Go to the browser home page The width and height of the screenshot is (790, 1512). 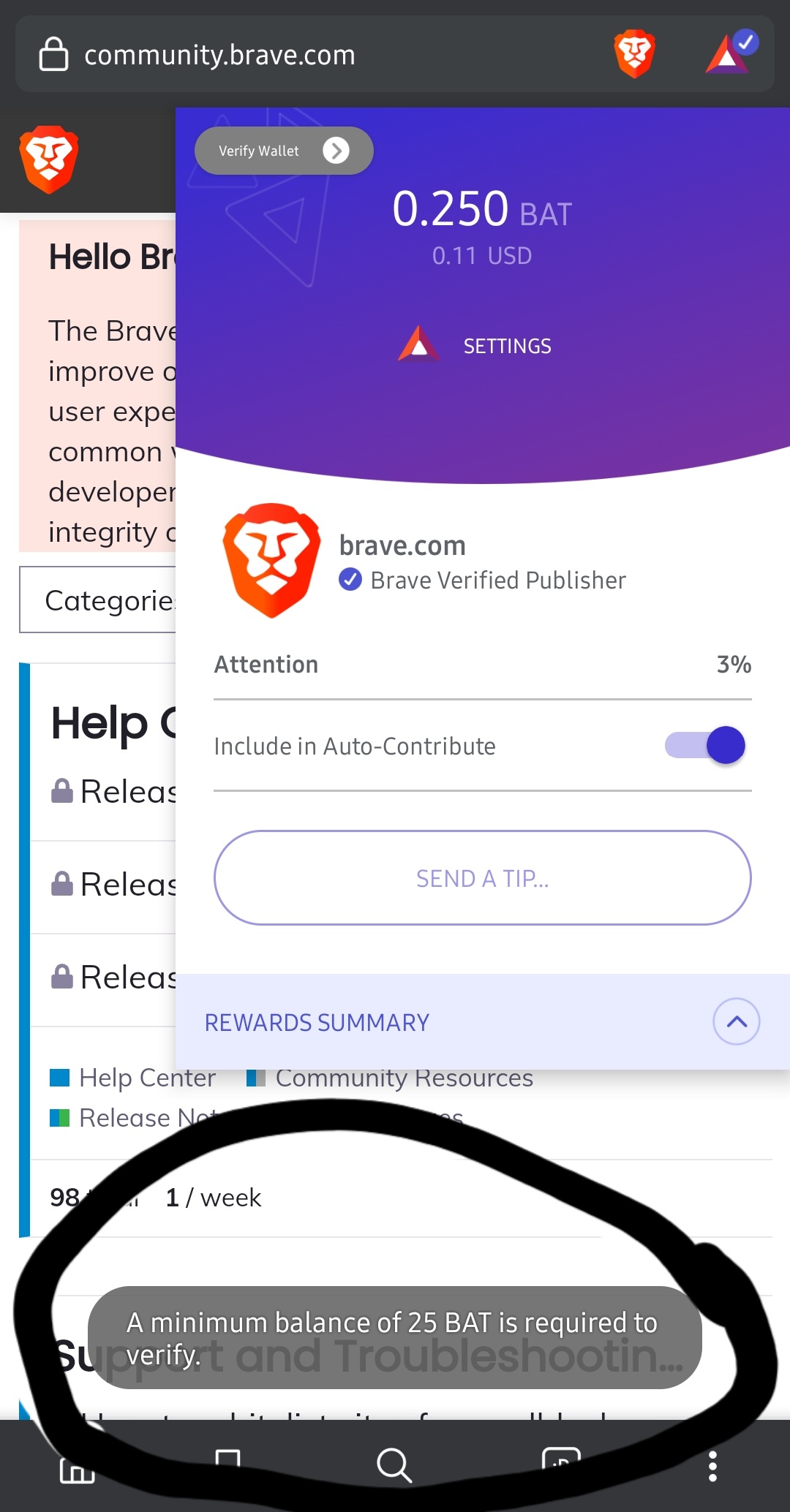[x=77, y=1468]
